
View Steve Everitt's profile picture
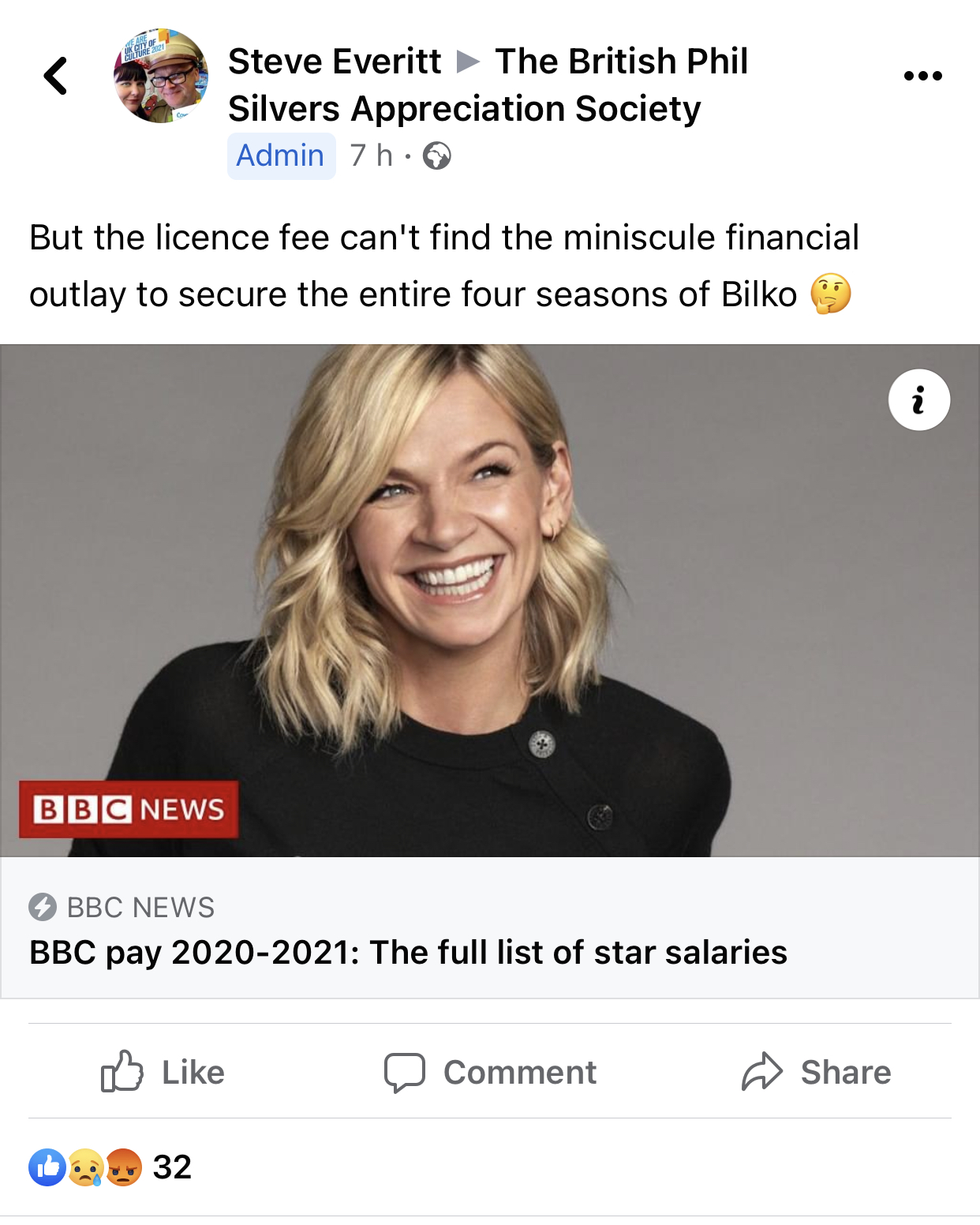pos(161,77)
